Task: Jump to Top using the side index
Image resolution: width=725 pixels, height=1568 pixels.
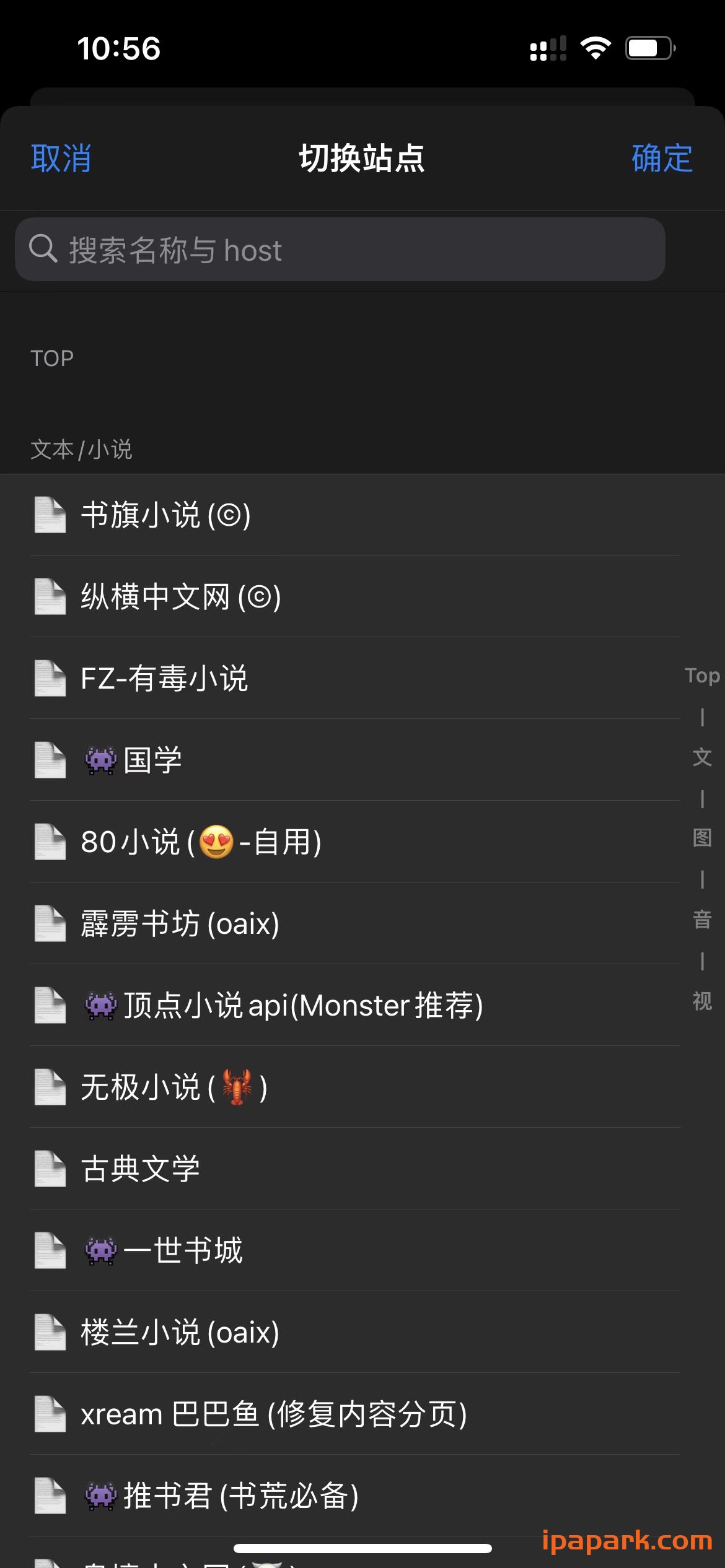Action: [x=701, y=675]
